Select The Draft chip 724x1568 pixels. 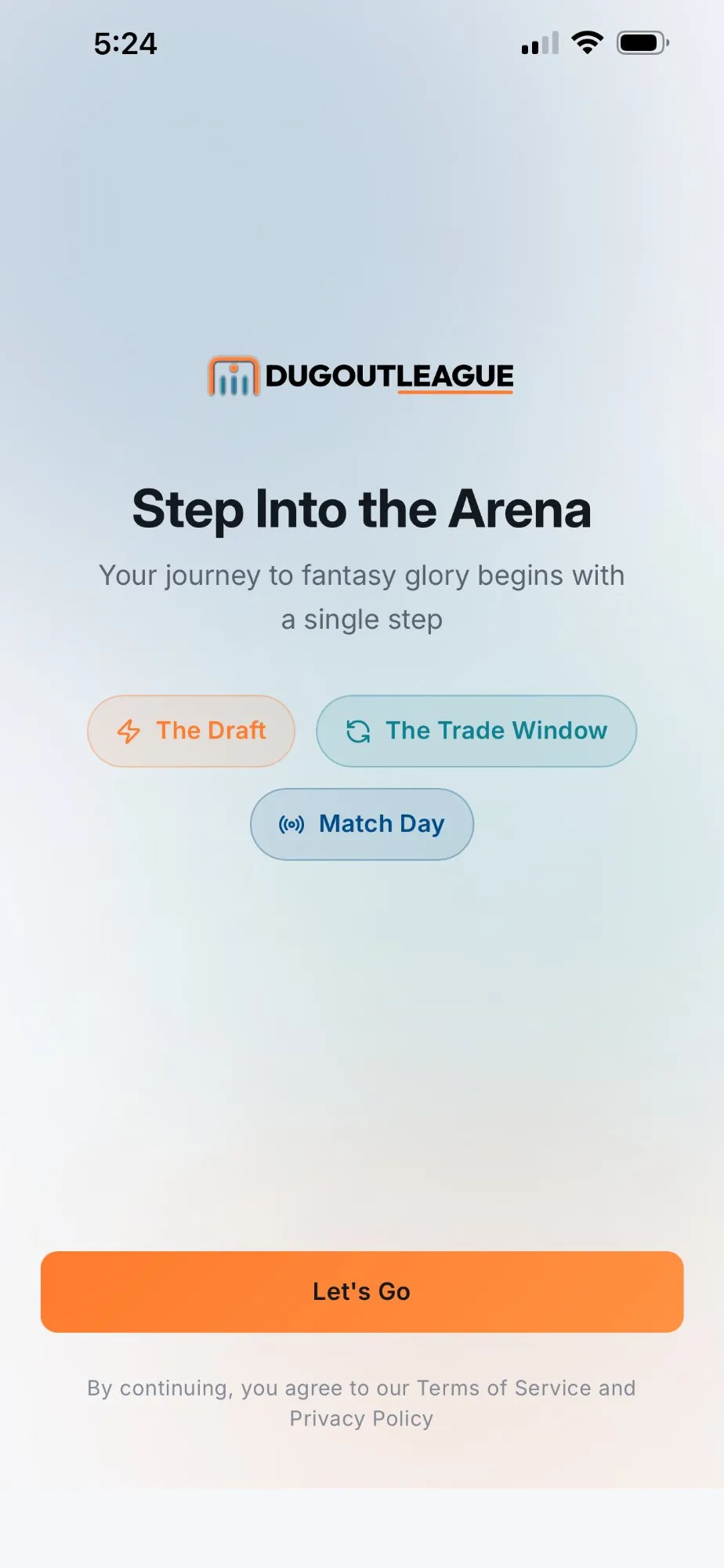pos(191,731)
